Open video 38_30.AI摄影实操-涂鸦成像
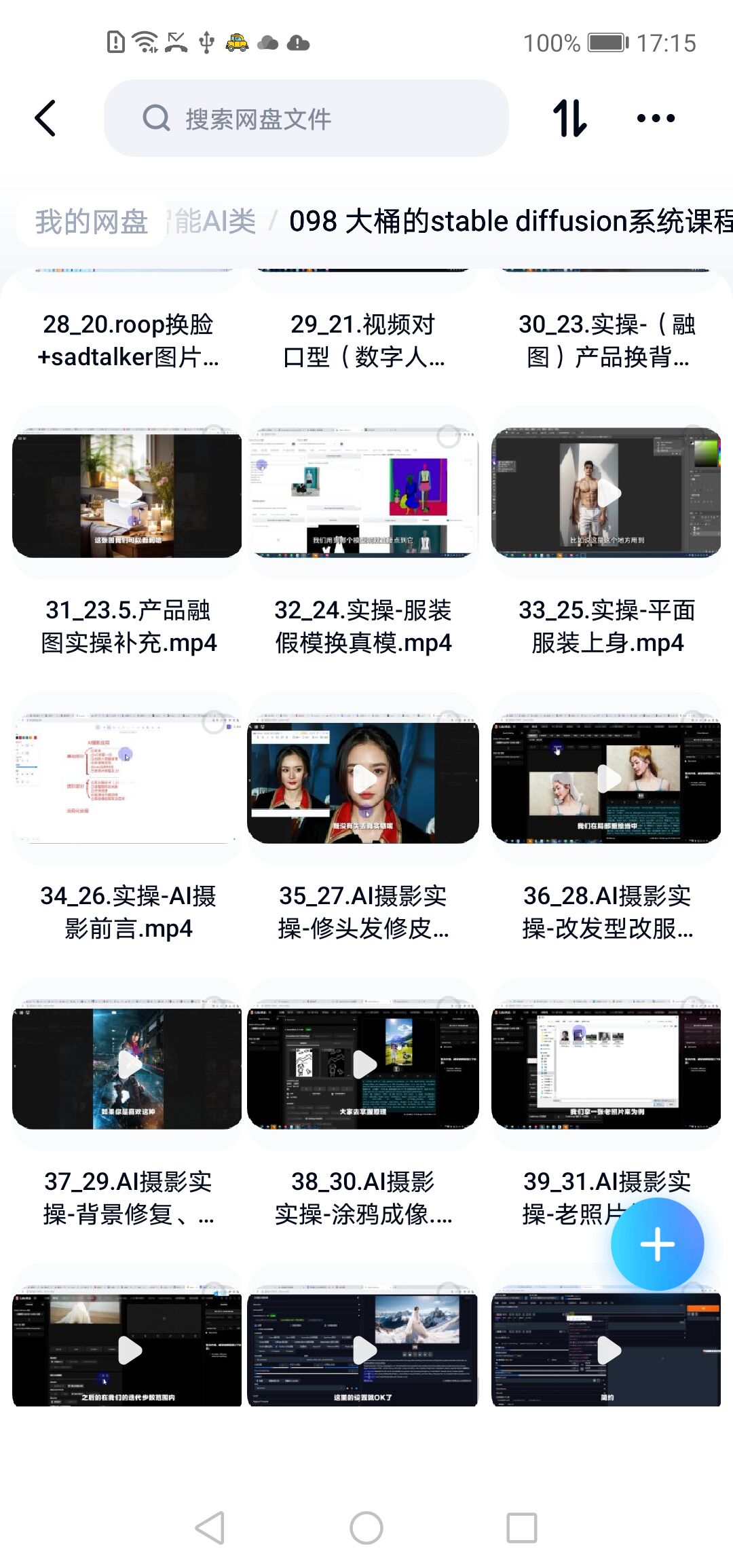Viewport: 733px width, 1568px height. 363,1065
